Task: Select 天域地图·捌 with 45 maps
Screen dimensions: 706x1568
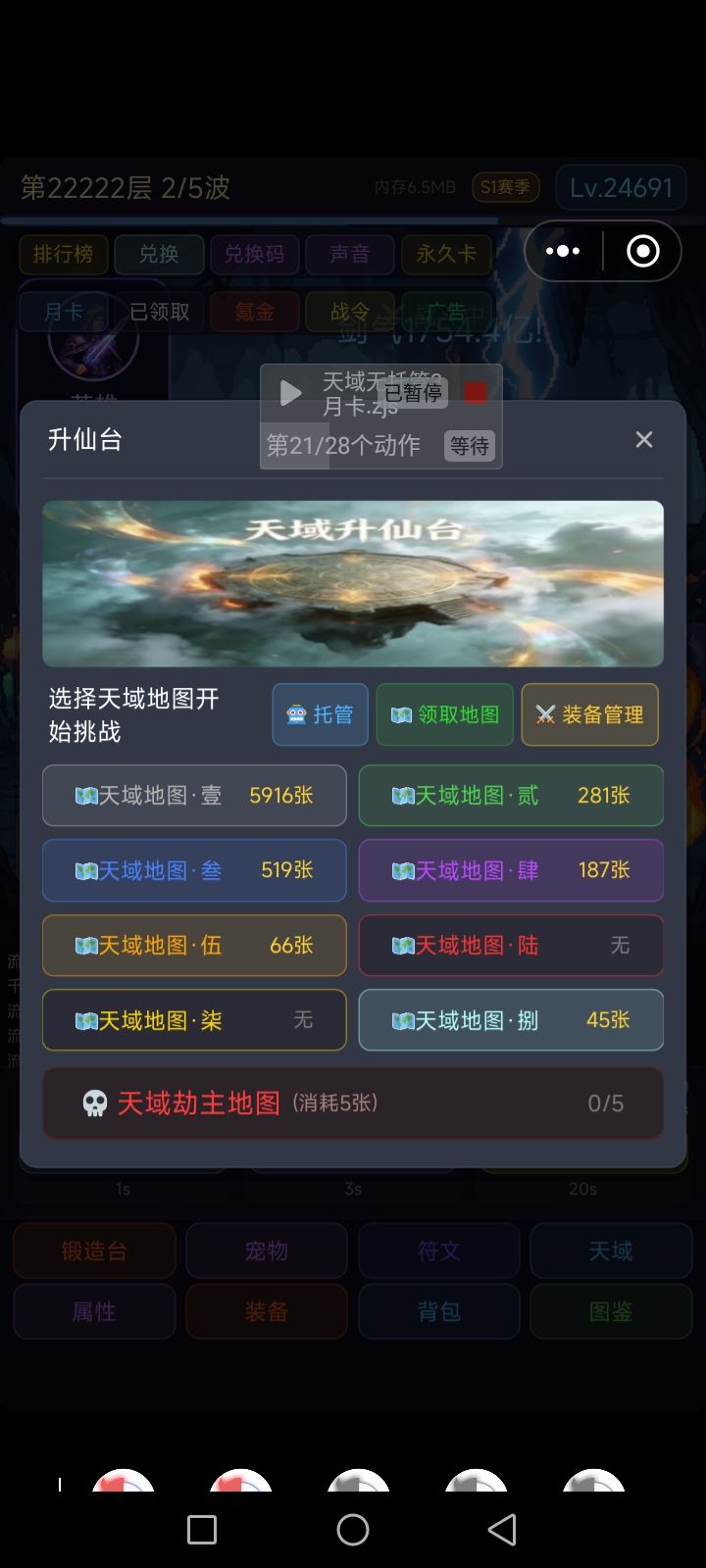Action: pyautogui.click(x=510, y=1019)
